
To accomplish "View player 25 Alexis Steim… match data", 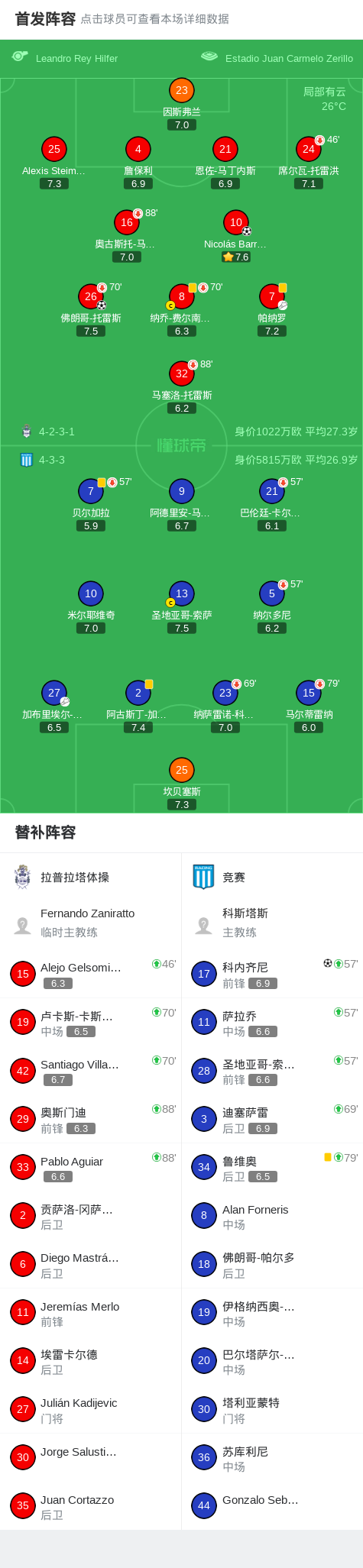I will (x=54, y=163).
